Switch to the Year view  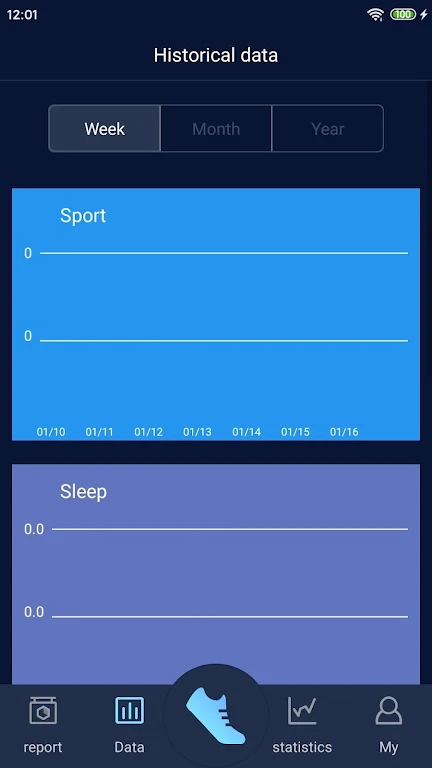[328, 129]
